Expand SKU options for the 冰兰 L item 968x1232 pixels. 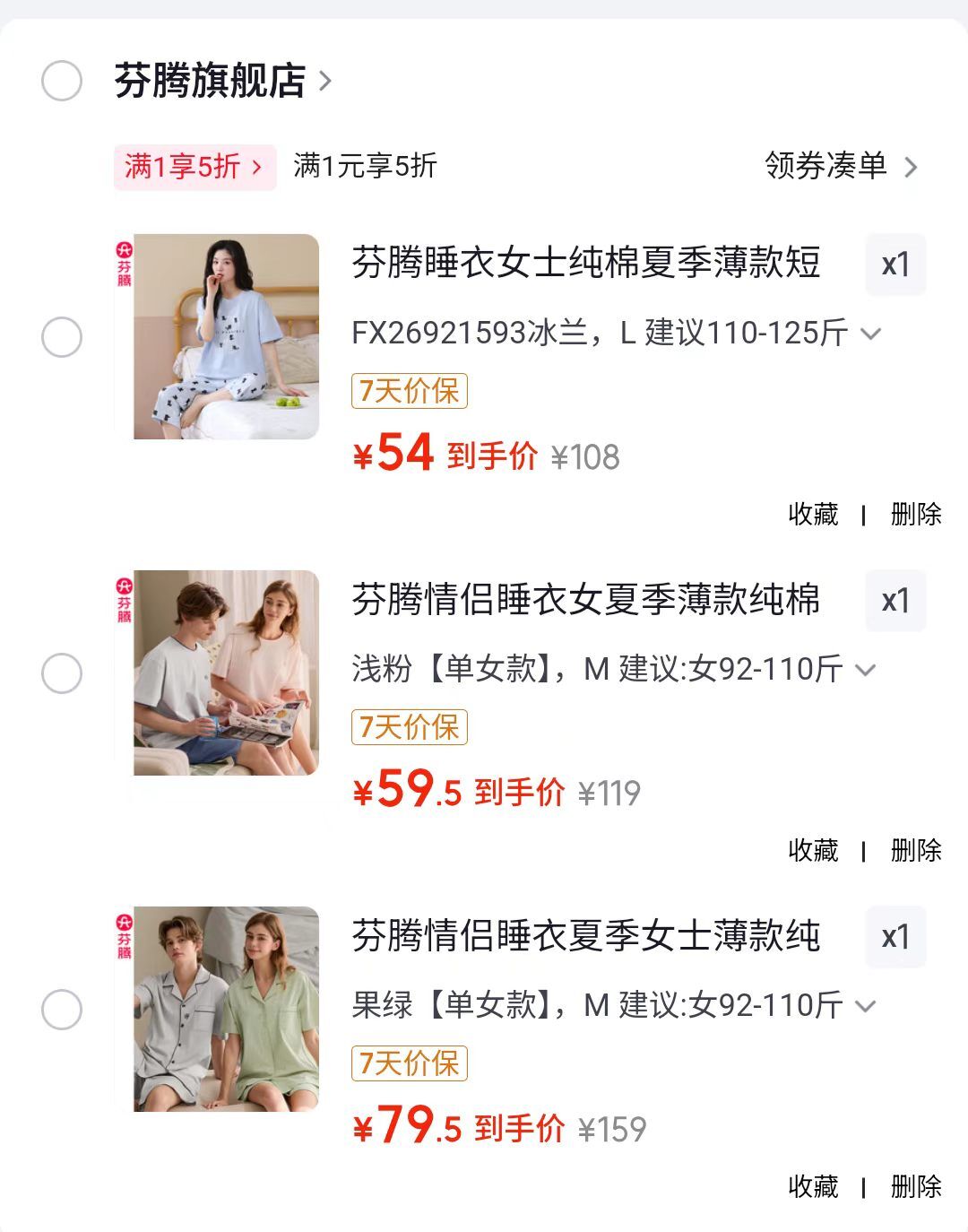pos(868,335)
